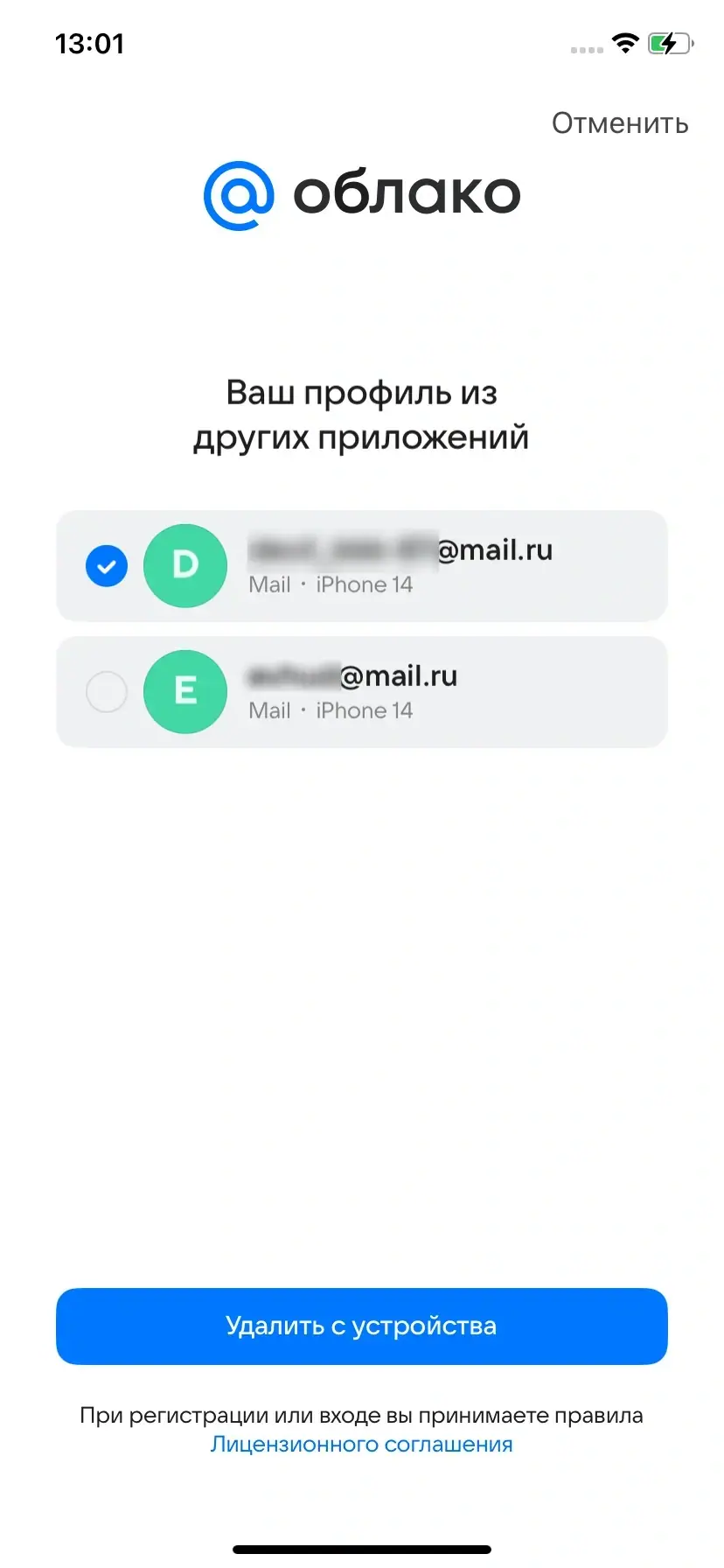This screenshot has height=1568, width=724.
Task: Deselect the checked profile with avatar D
Action: click(x=107, y=566)
